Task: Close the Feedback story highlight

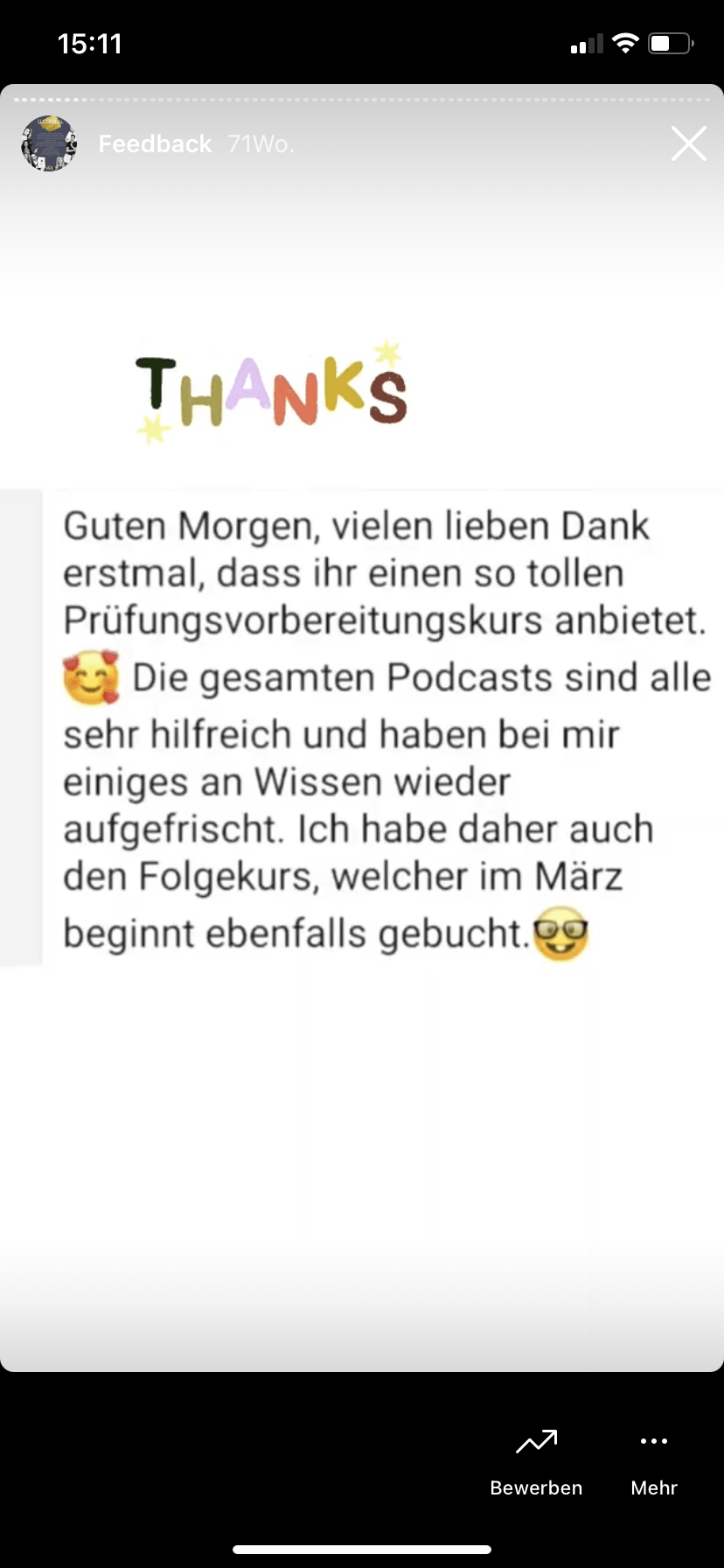Action: (x=688, y=143)
